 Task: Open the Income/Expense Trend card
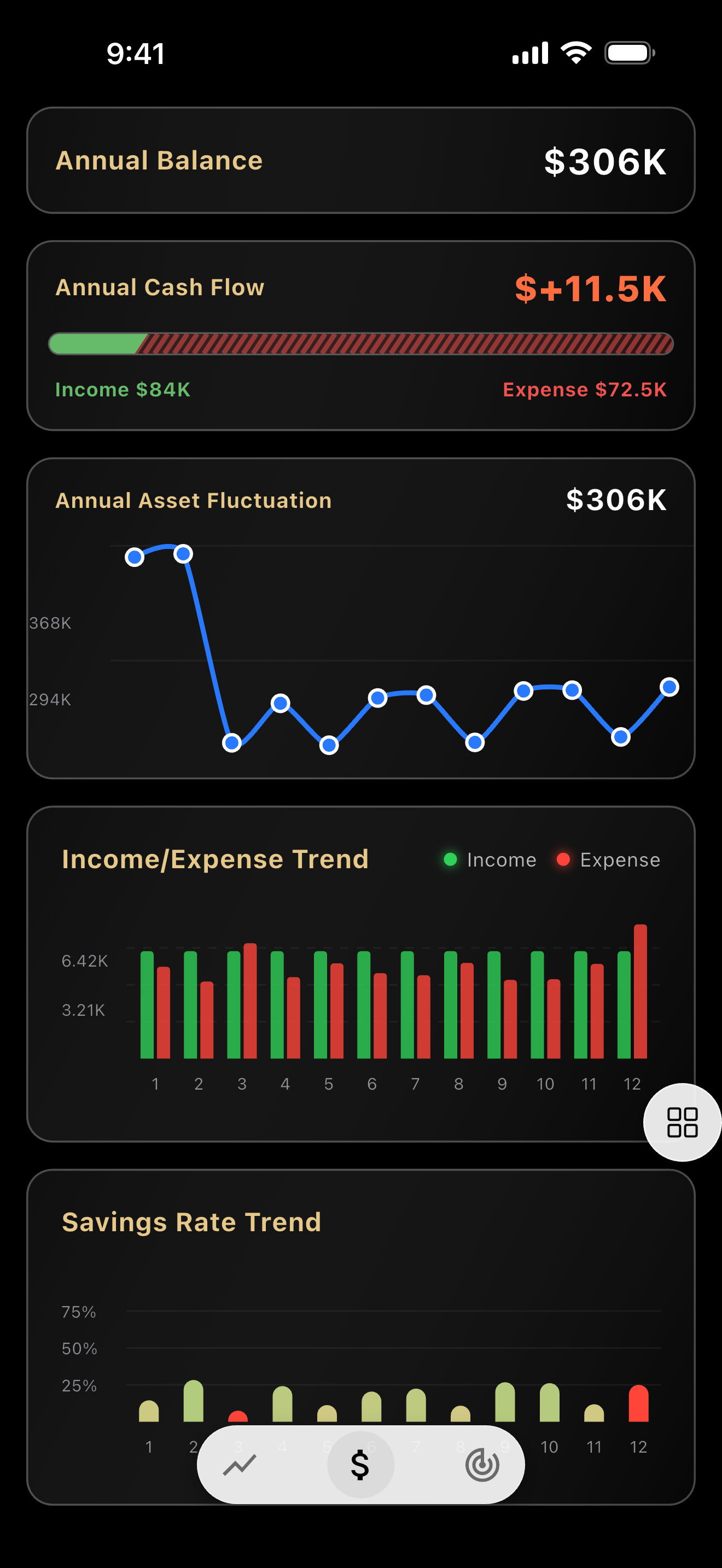click(x=360, y=974)
